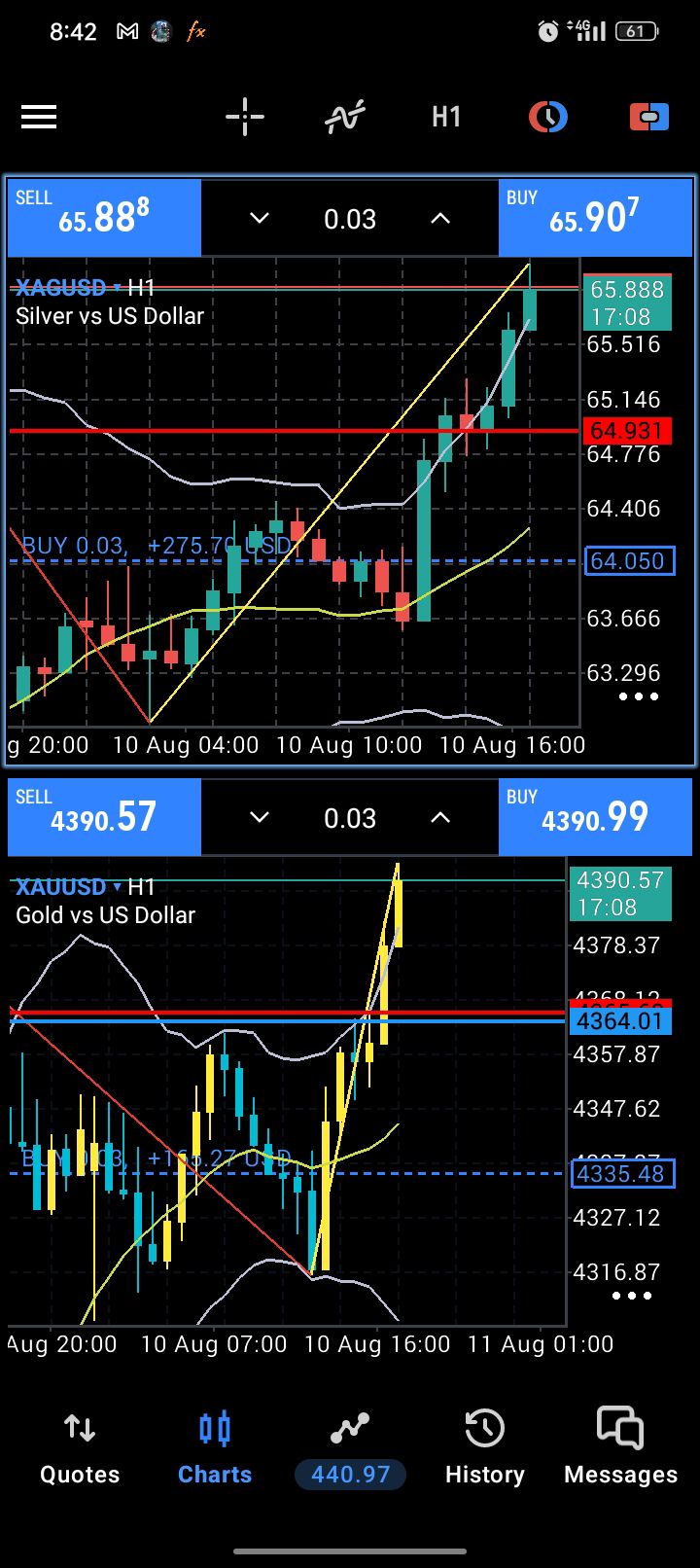Open the Messages tab

(x=620, y=1449)
